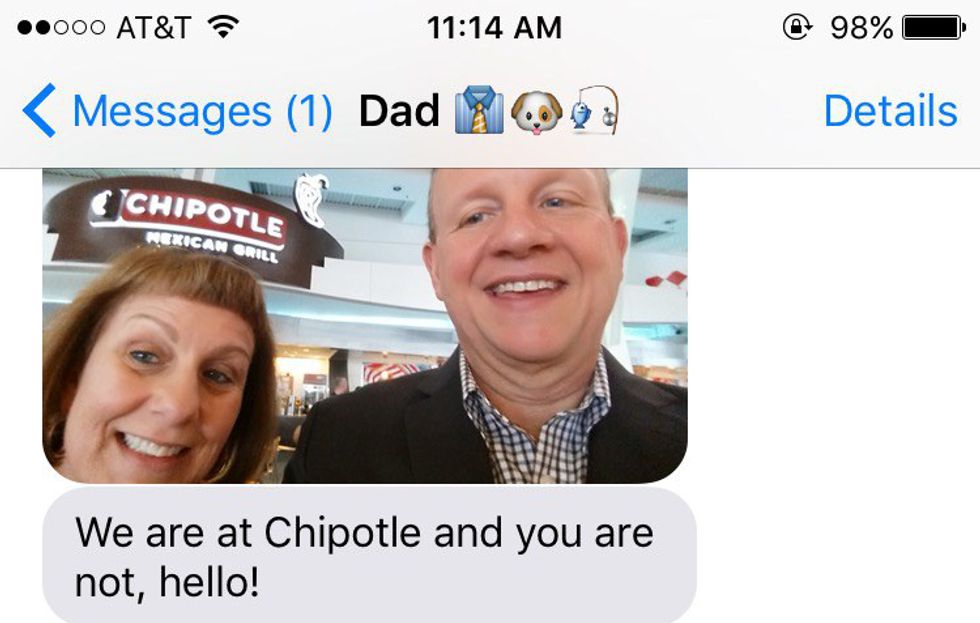
Task: Open Details for Dad's conversation
Action: tap(889, 111)
